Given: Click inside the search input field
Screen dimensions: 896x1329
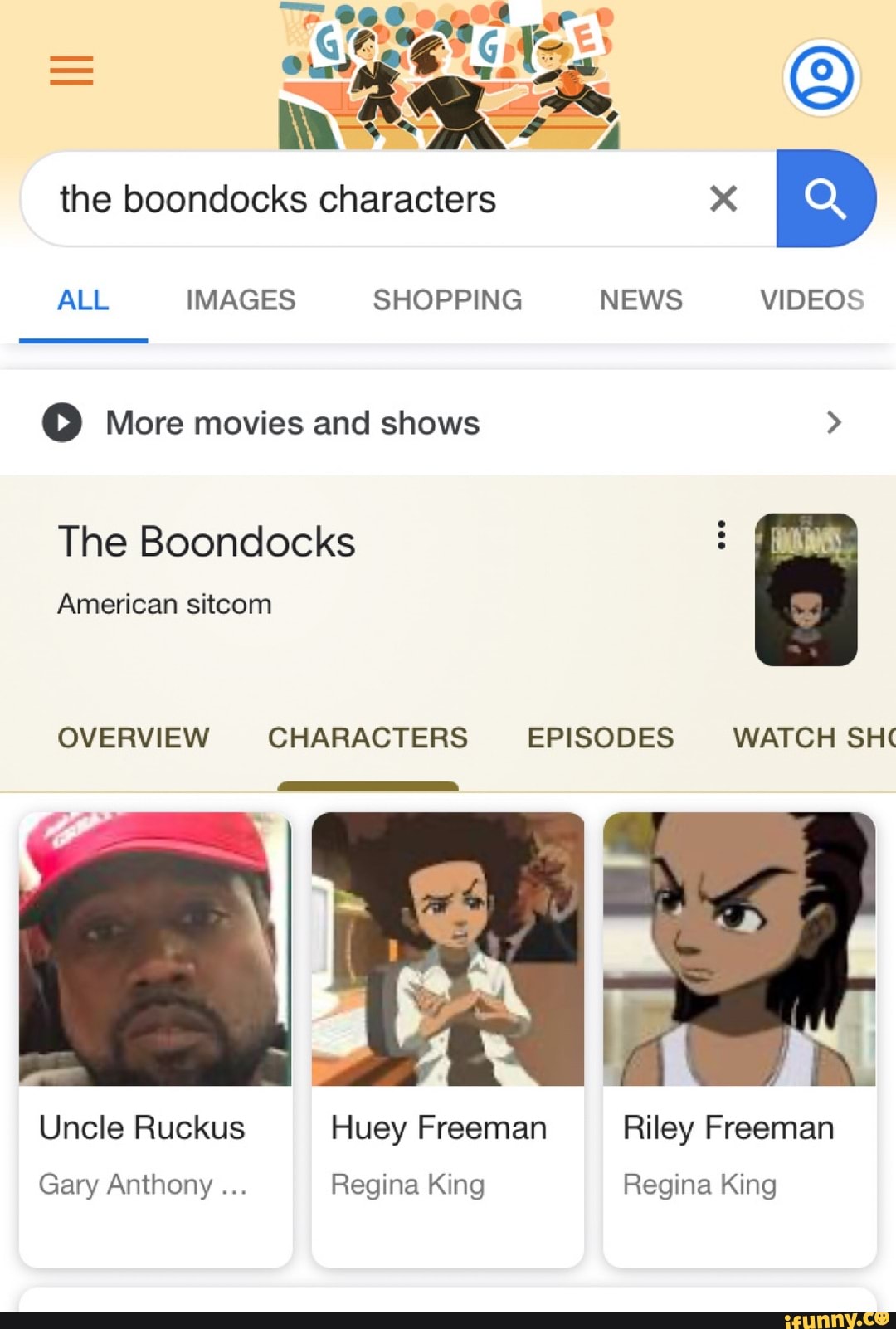Looking at the screenshot, I should 332,198.
